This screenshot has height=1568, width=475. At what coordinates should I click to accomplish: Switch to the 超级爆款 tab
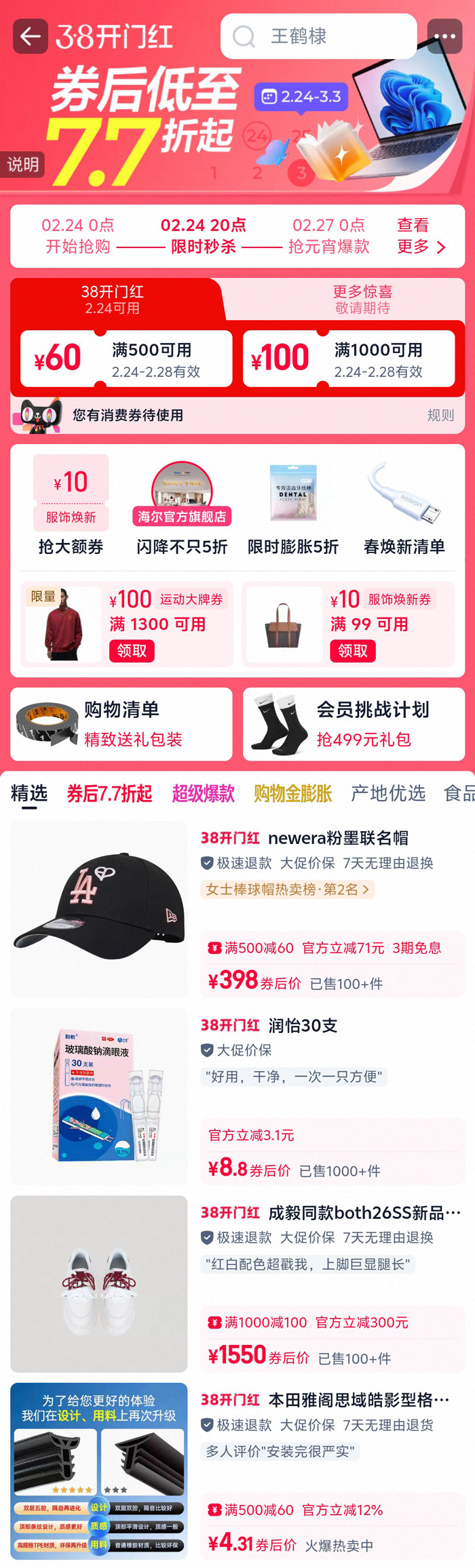203,793
